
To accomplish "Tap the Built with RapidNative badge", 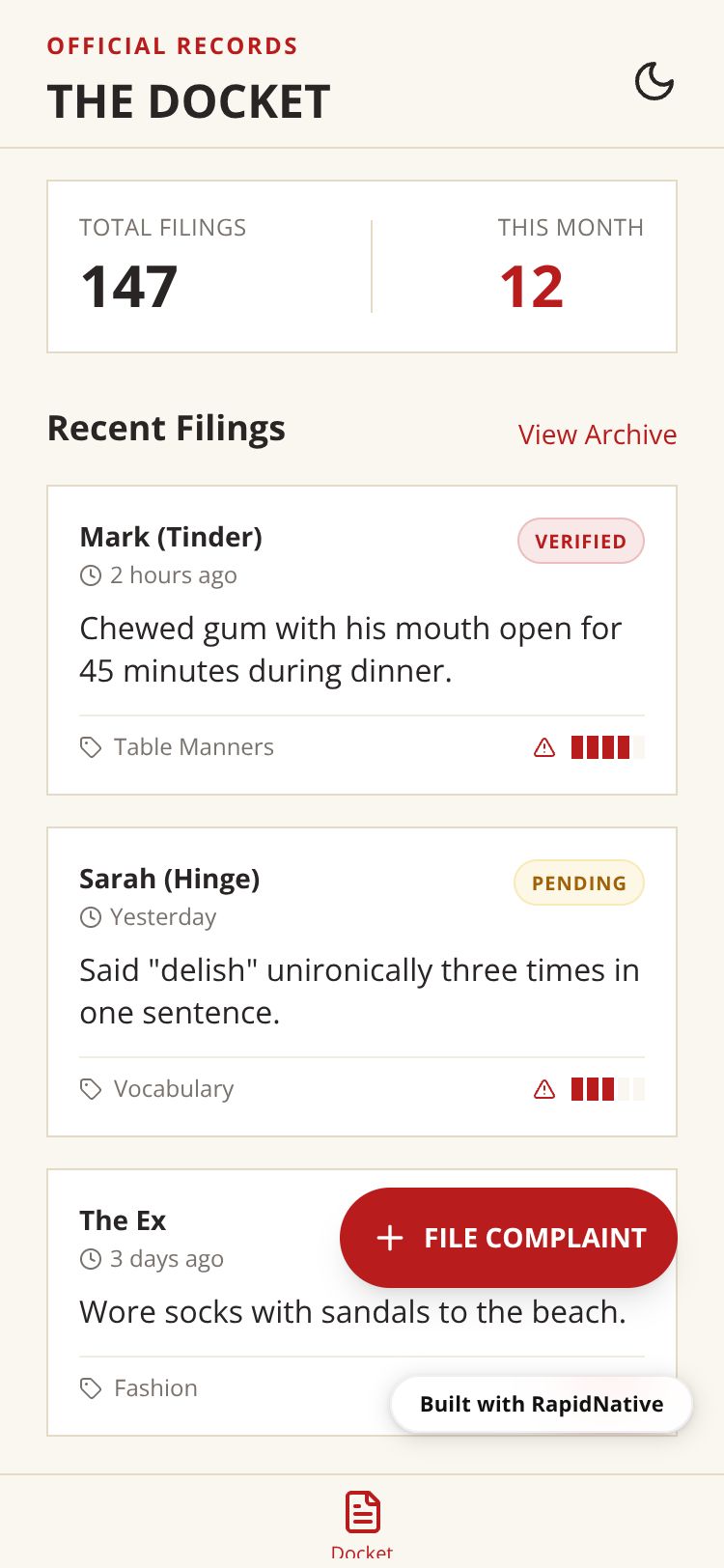I will click(541, 1404).
